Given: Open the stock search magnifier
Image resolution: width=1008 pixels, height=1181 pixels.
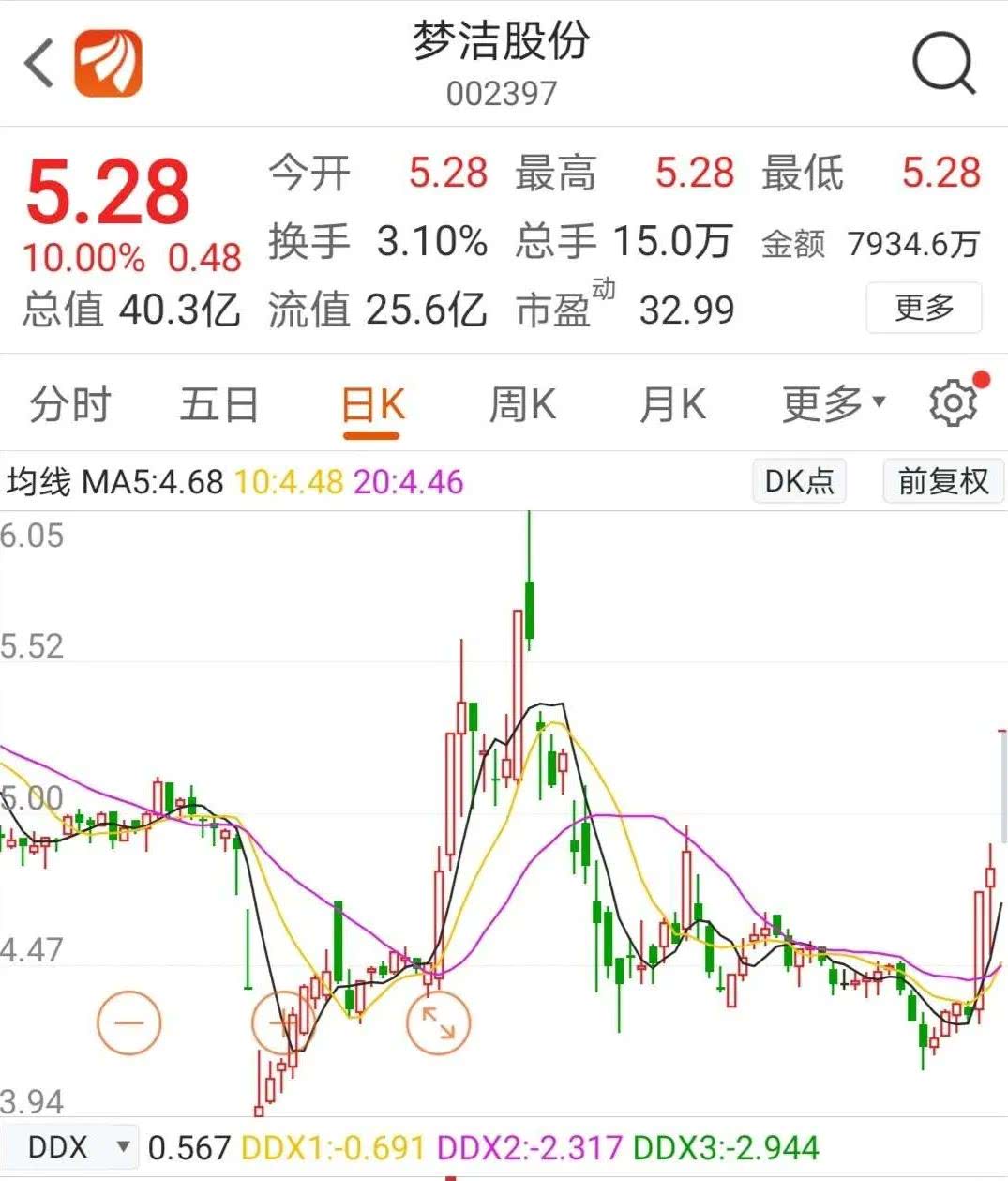Looking at the screenshot, I should pyautogui.click(x=943, y=64).
